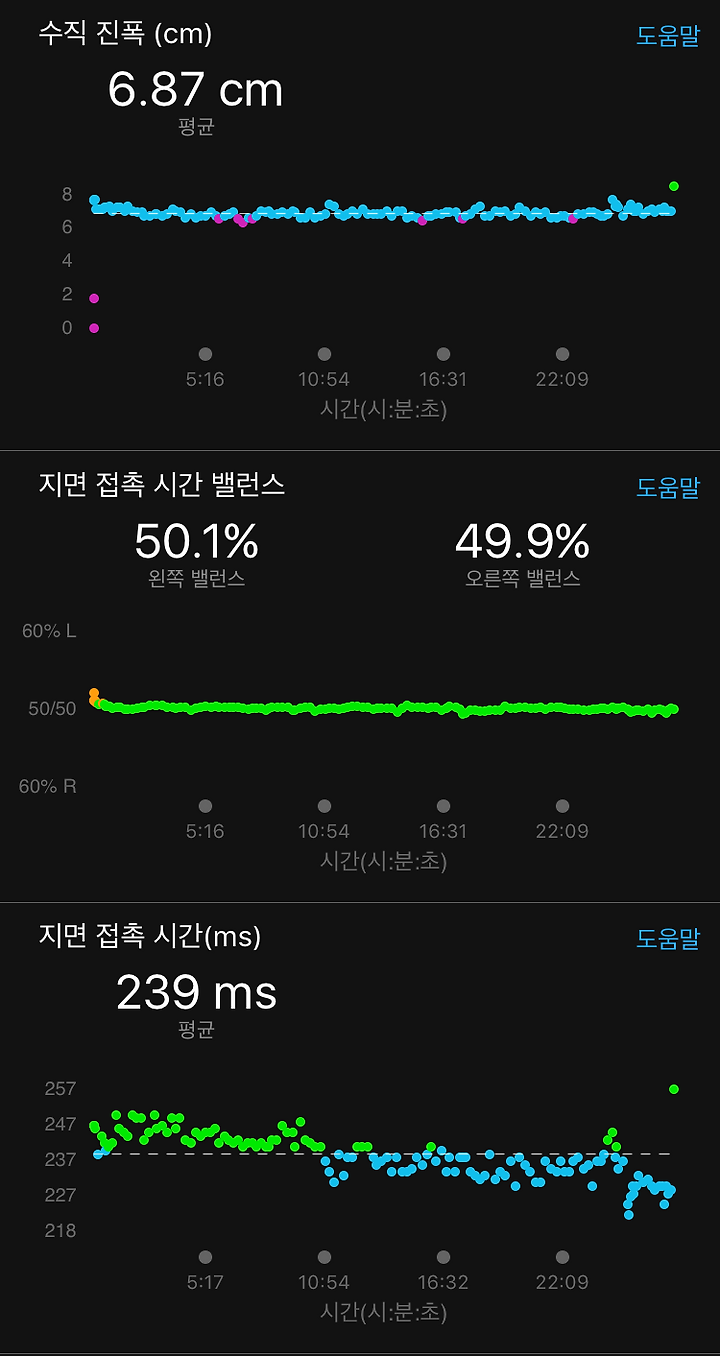This screenshot has height=1356, width=720.
Task: Open 도움말 for 수직 진폭 chart
Action: tap(668, 35)
